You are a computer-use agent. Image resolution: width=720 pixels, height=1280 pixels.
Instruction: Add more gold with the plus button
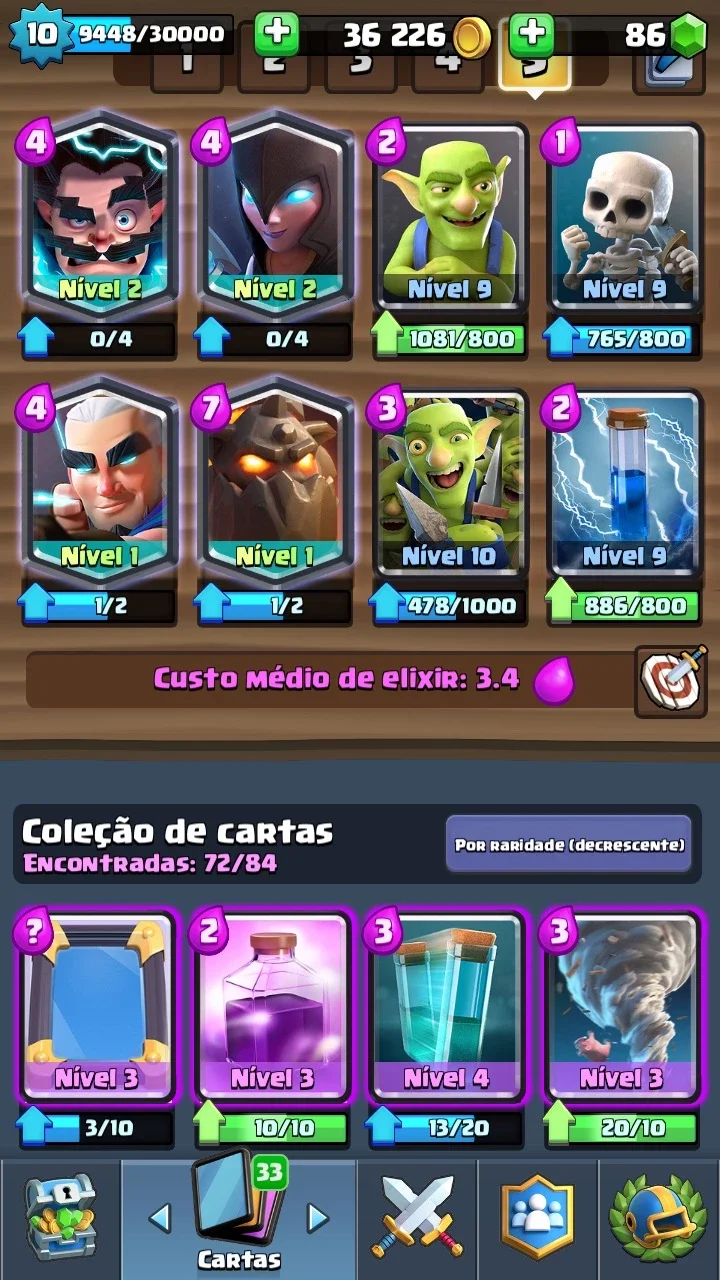point(277,35)
